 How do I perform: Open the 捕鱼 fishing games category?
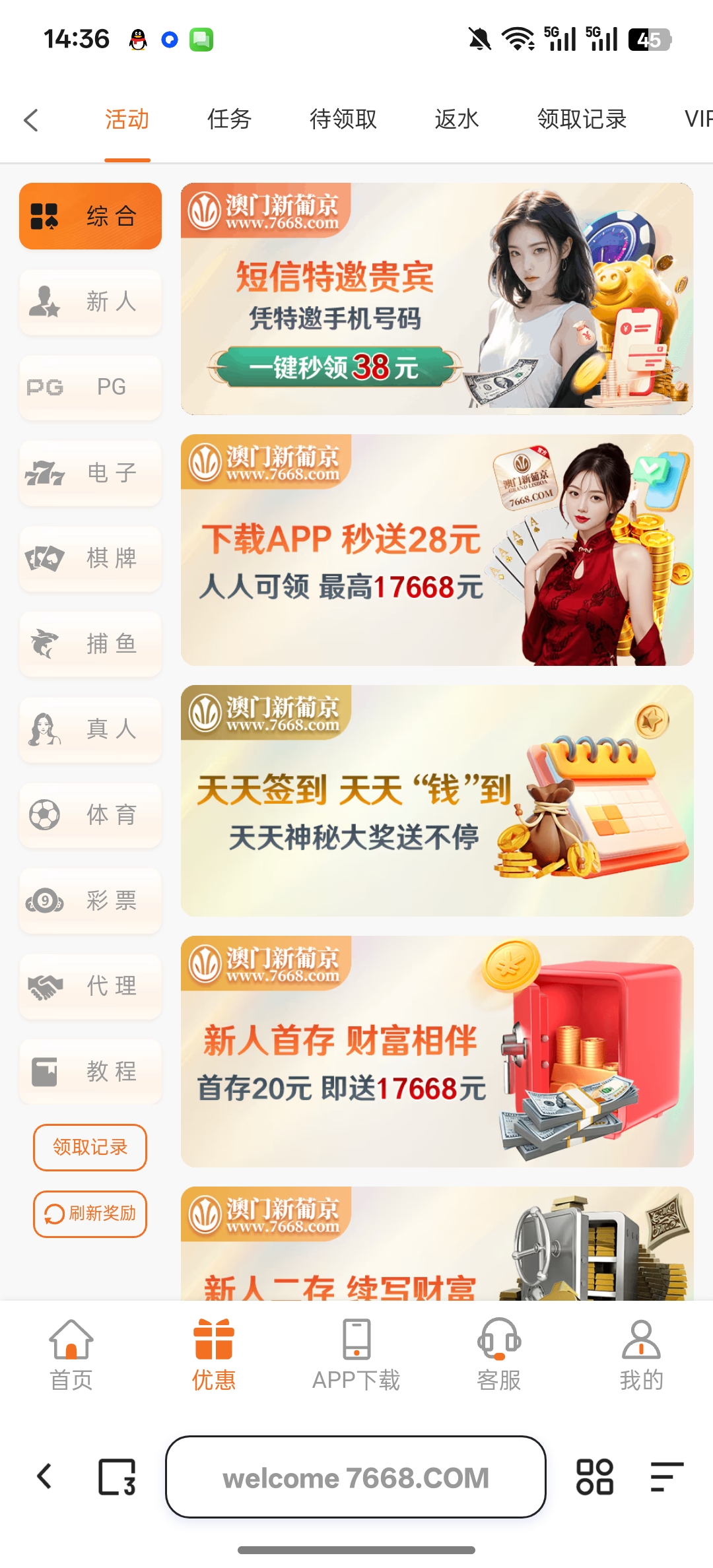point(90,644)
